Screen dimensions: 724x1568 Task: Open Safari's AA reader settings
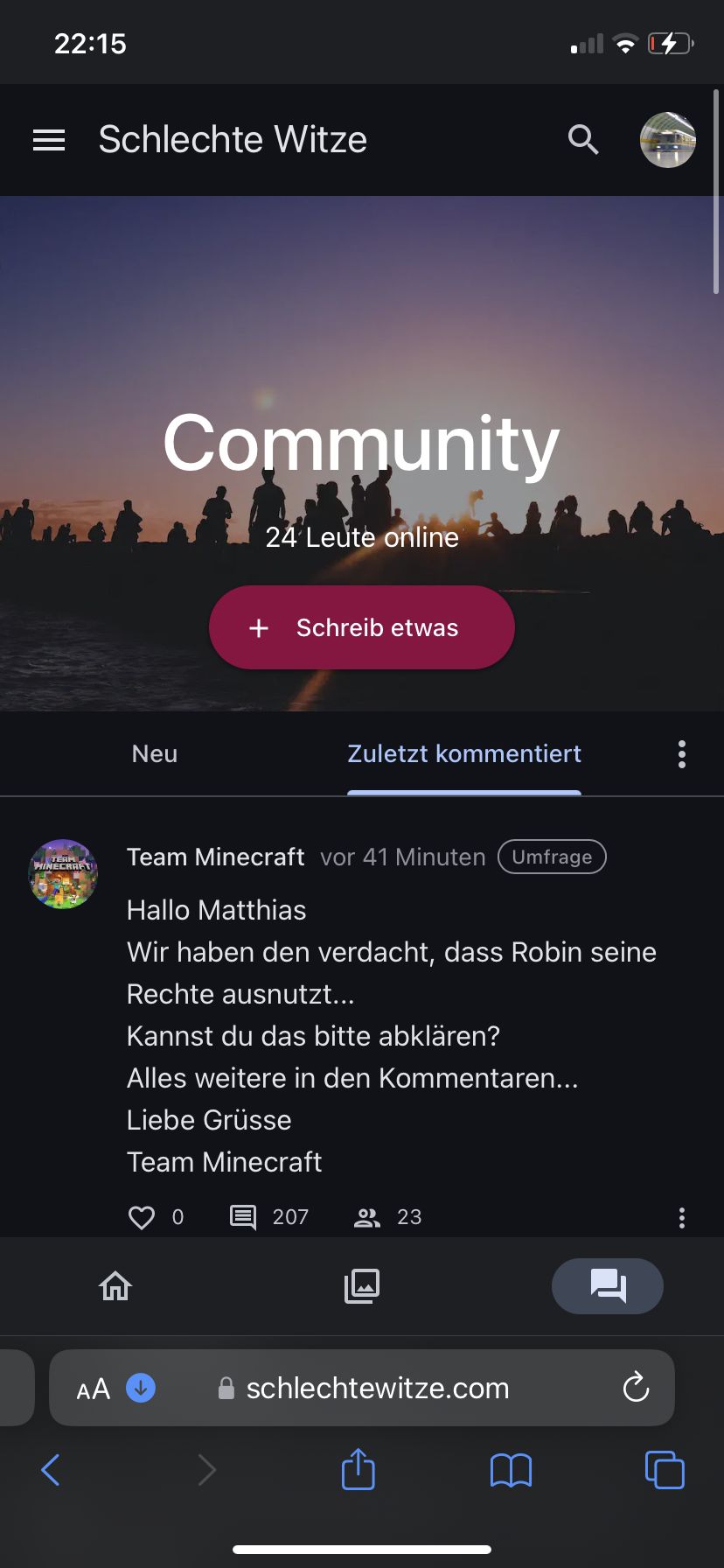click(94, 1389)
